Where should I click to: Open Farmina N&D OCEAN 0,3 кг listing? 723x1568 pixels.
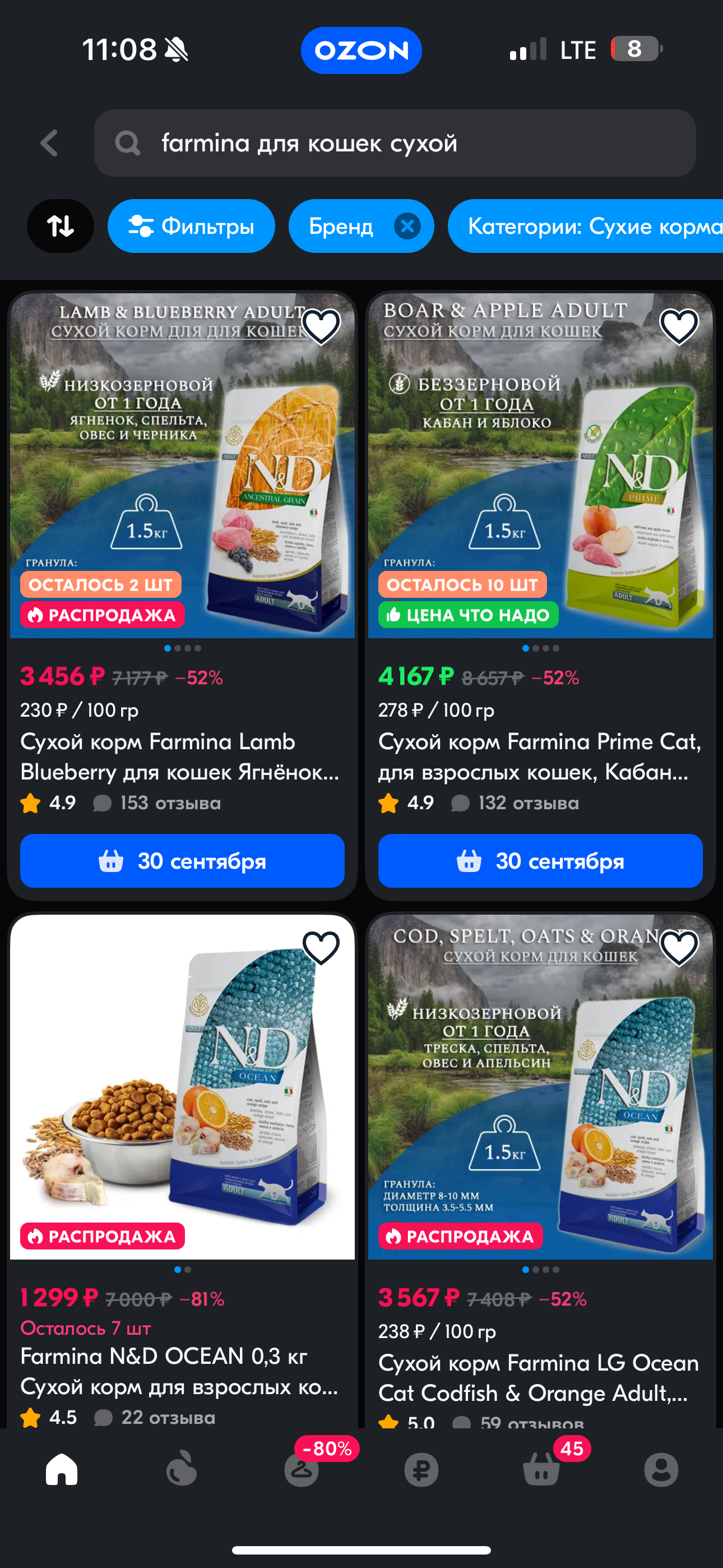(x=179, y=1371)
